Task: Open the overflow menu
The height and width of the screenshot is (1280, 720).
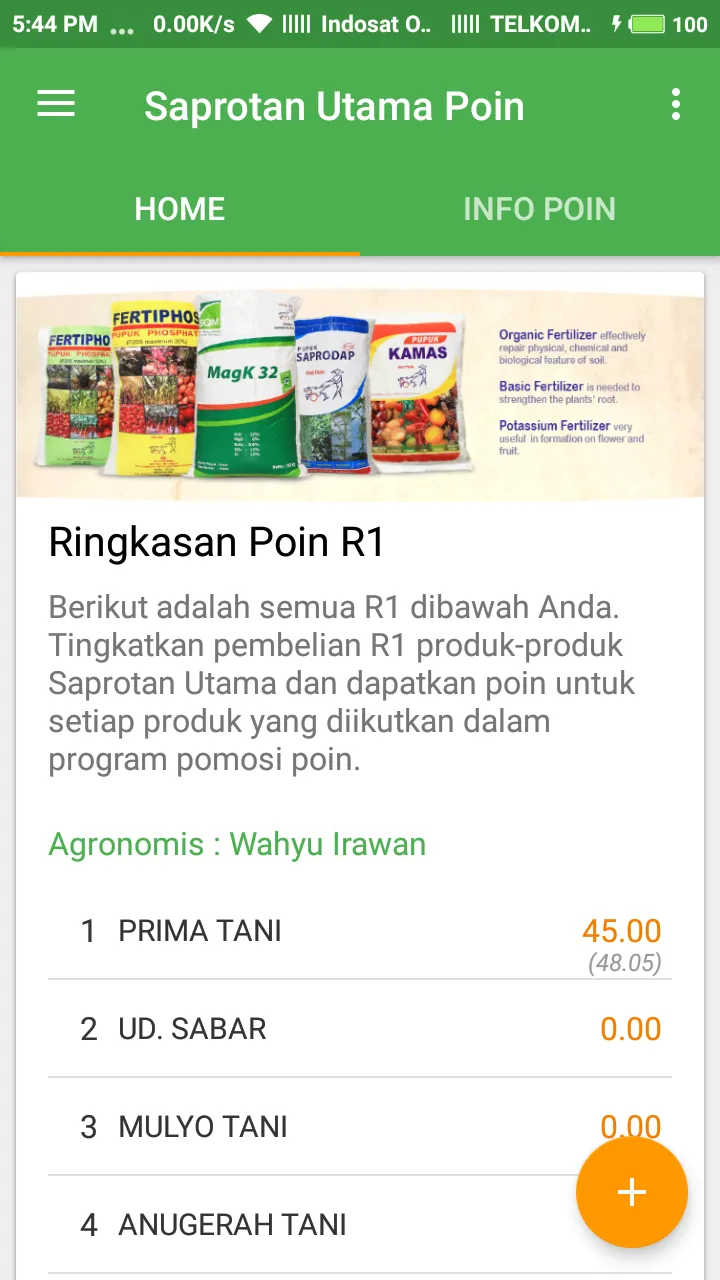Action: point(676,104)
